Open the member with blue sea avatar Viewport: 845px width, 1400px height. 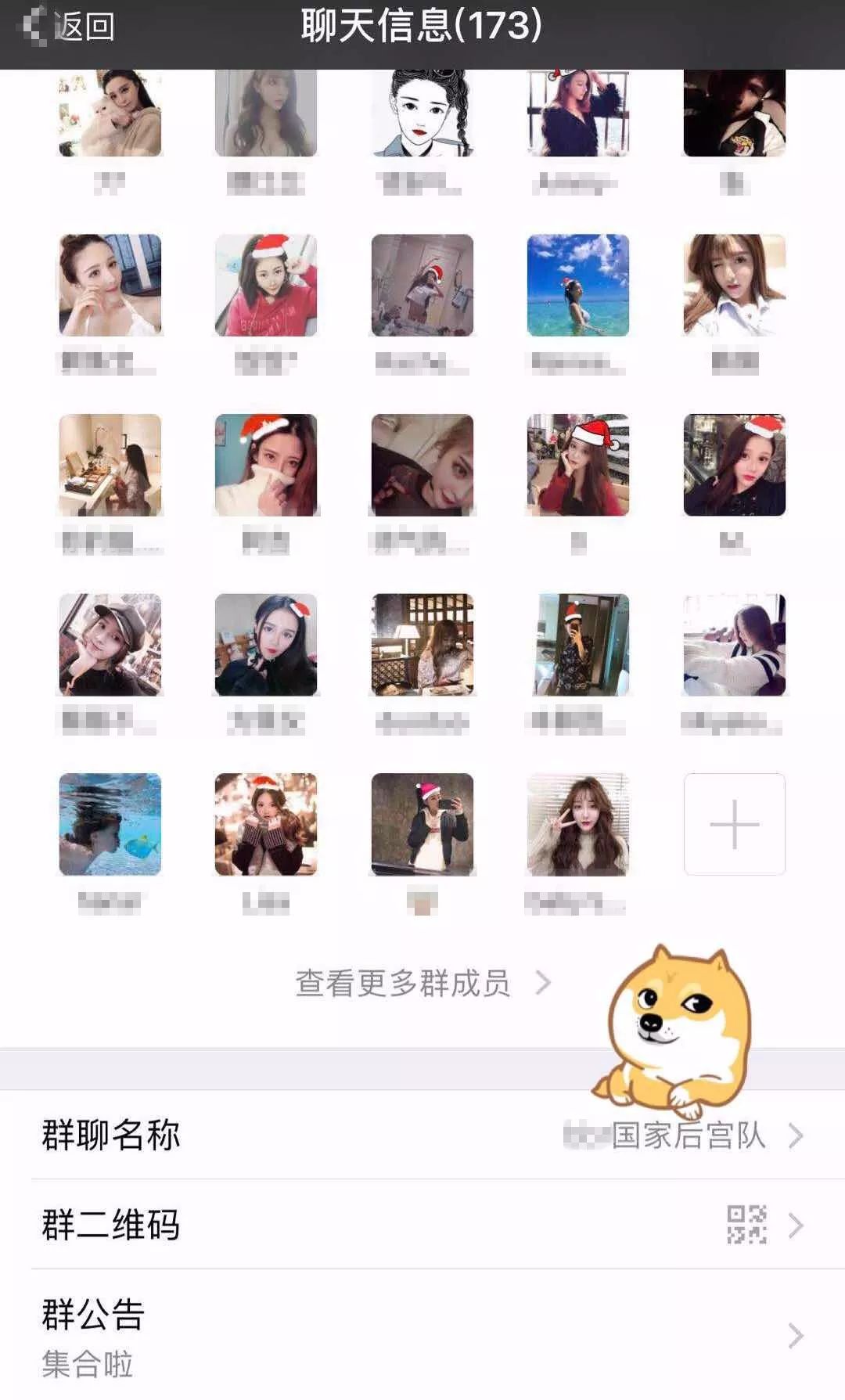tap(577, 285)
